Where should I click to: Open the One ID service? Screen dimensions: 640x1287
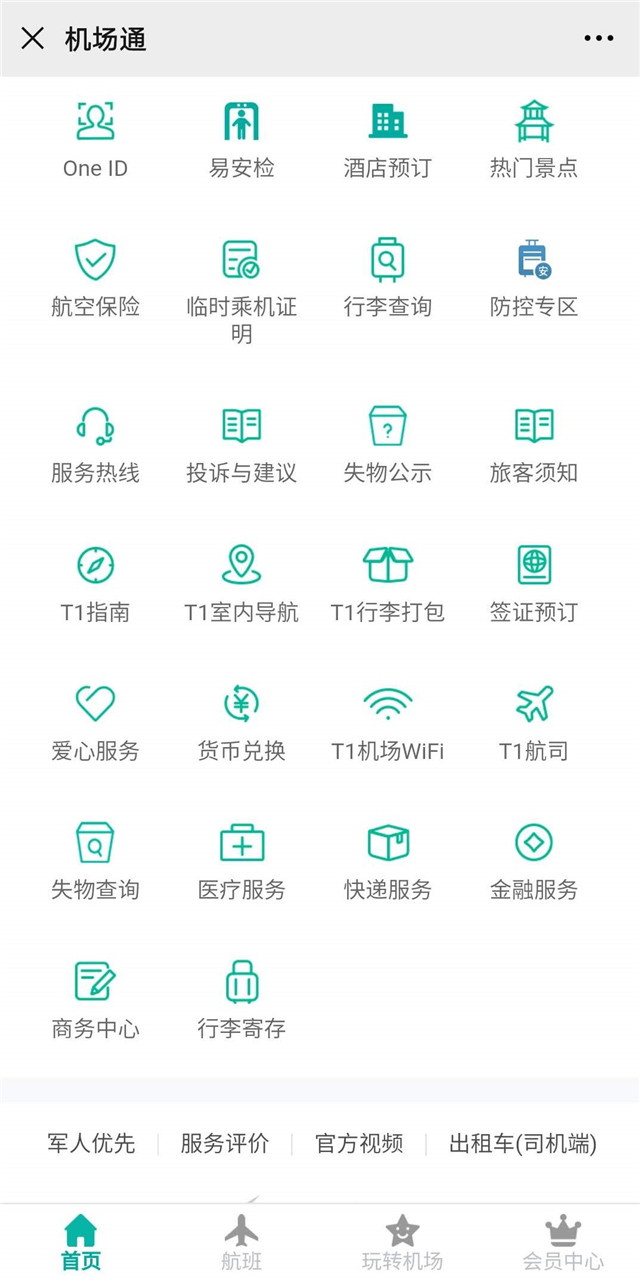pyautogui.click(x=95, y=140)
